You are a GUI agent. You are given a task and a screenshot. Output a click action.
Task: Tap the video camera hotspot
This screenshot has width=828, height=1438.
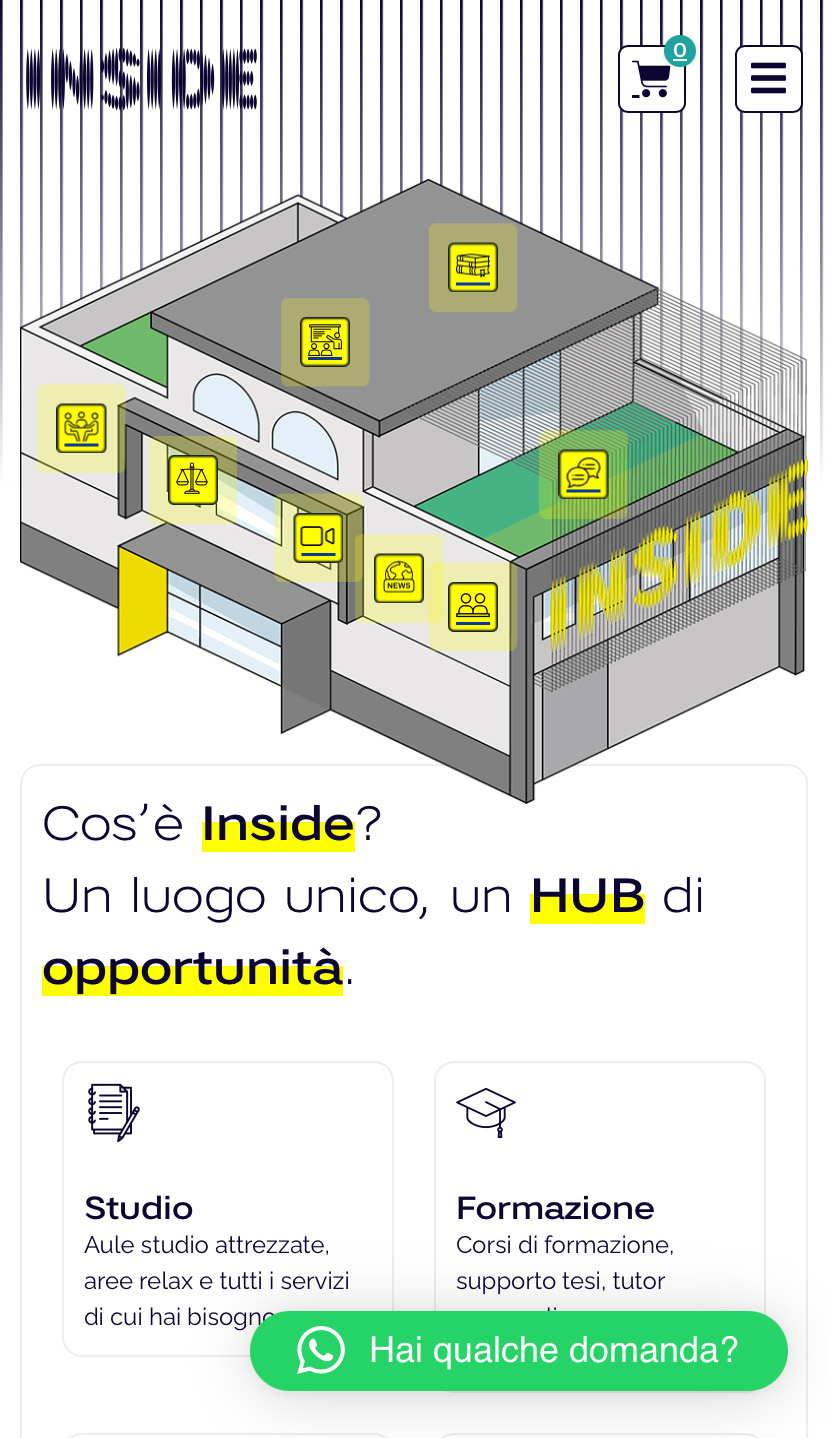[319, 538]
